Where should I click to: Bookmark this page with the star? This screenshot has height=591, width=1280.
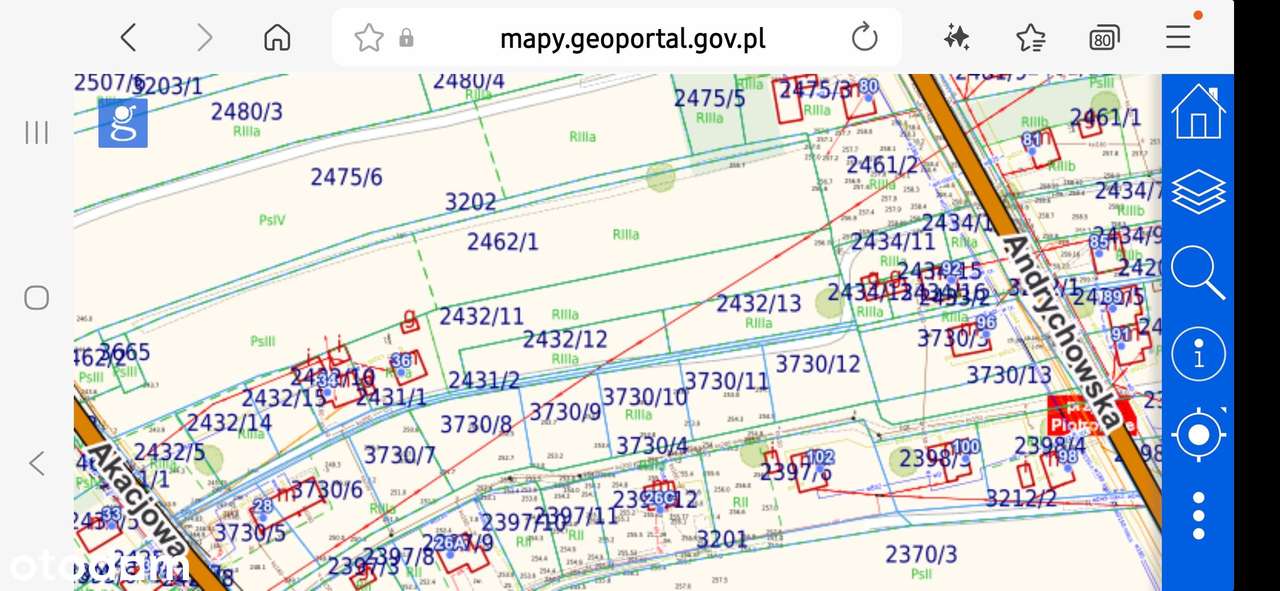(368, 39)
